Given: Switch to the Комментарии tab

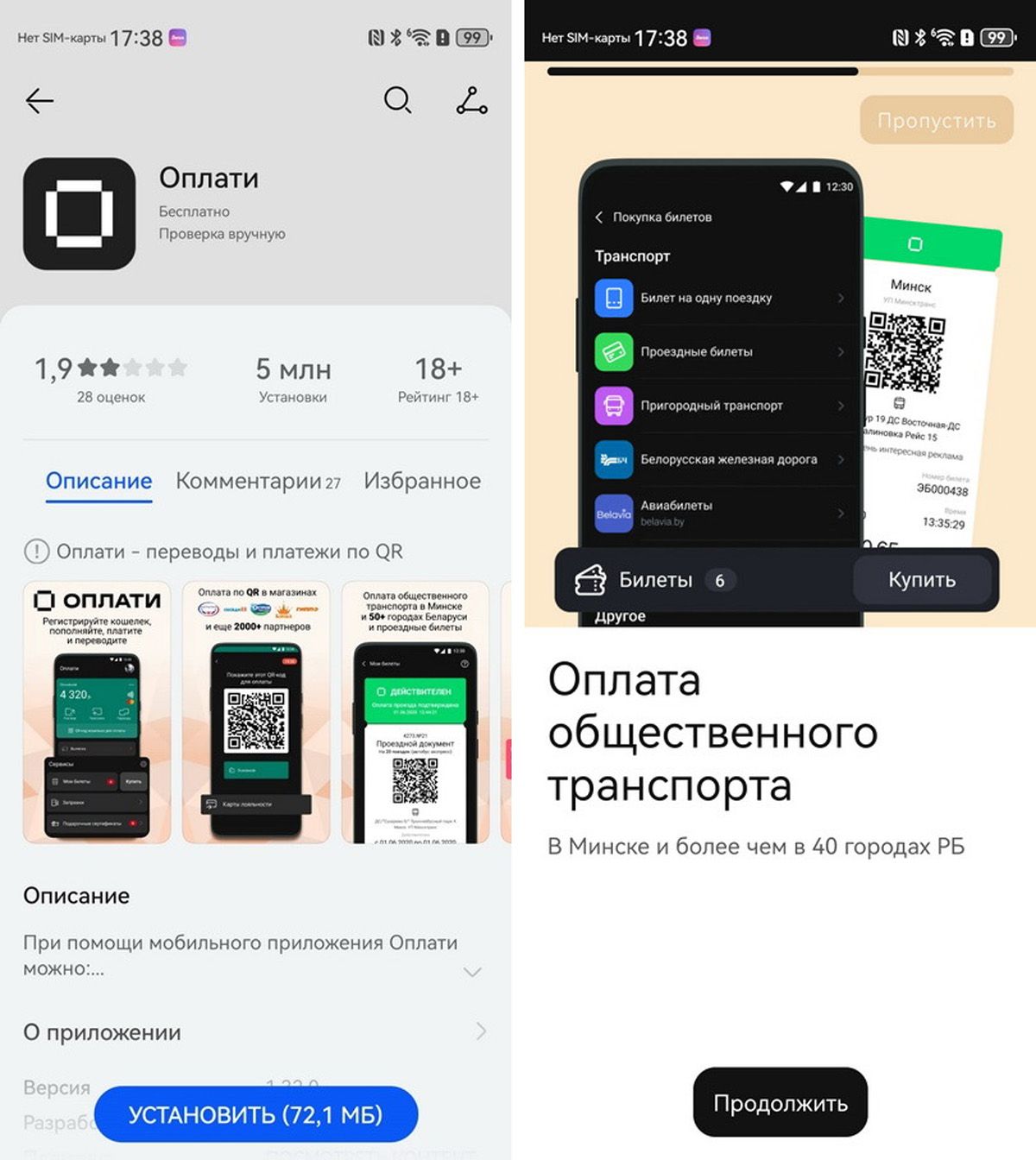Looking at the screenshot, I should (x=257, y=481).
